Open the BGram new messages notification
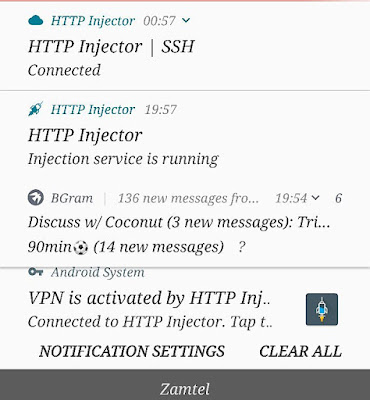 tap(185, 223)
